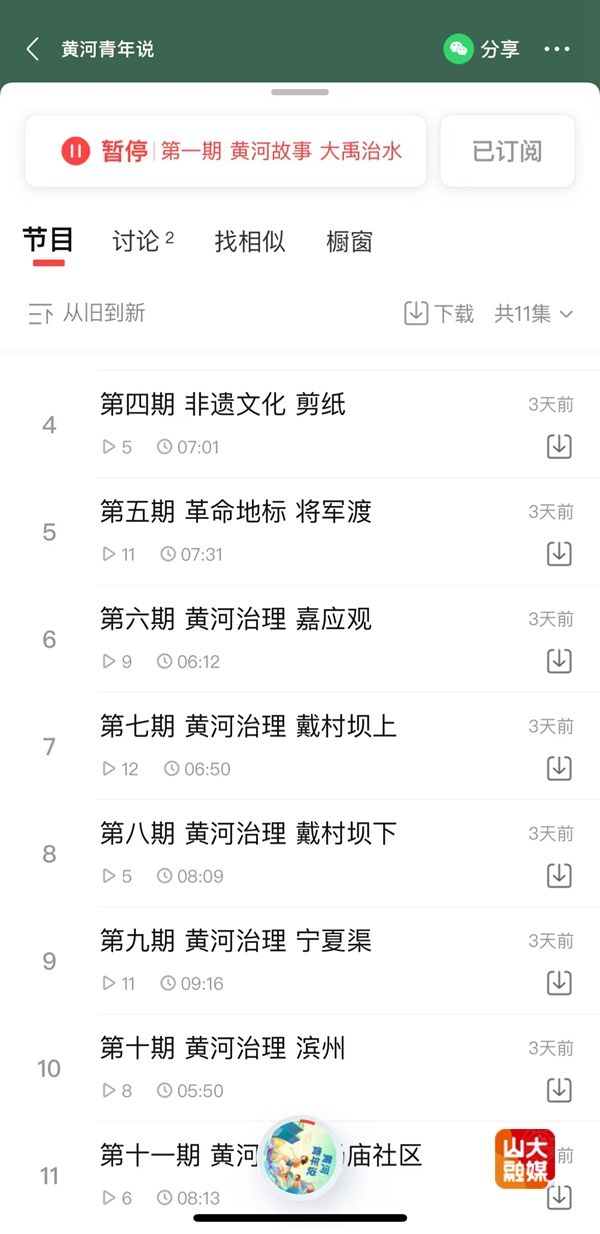Open episode 第六期 黄河治理 嘉应观

(x=236, y=619)
